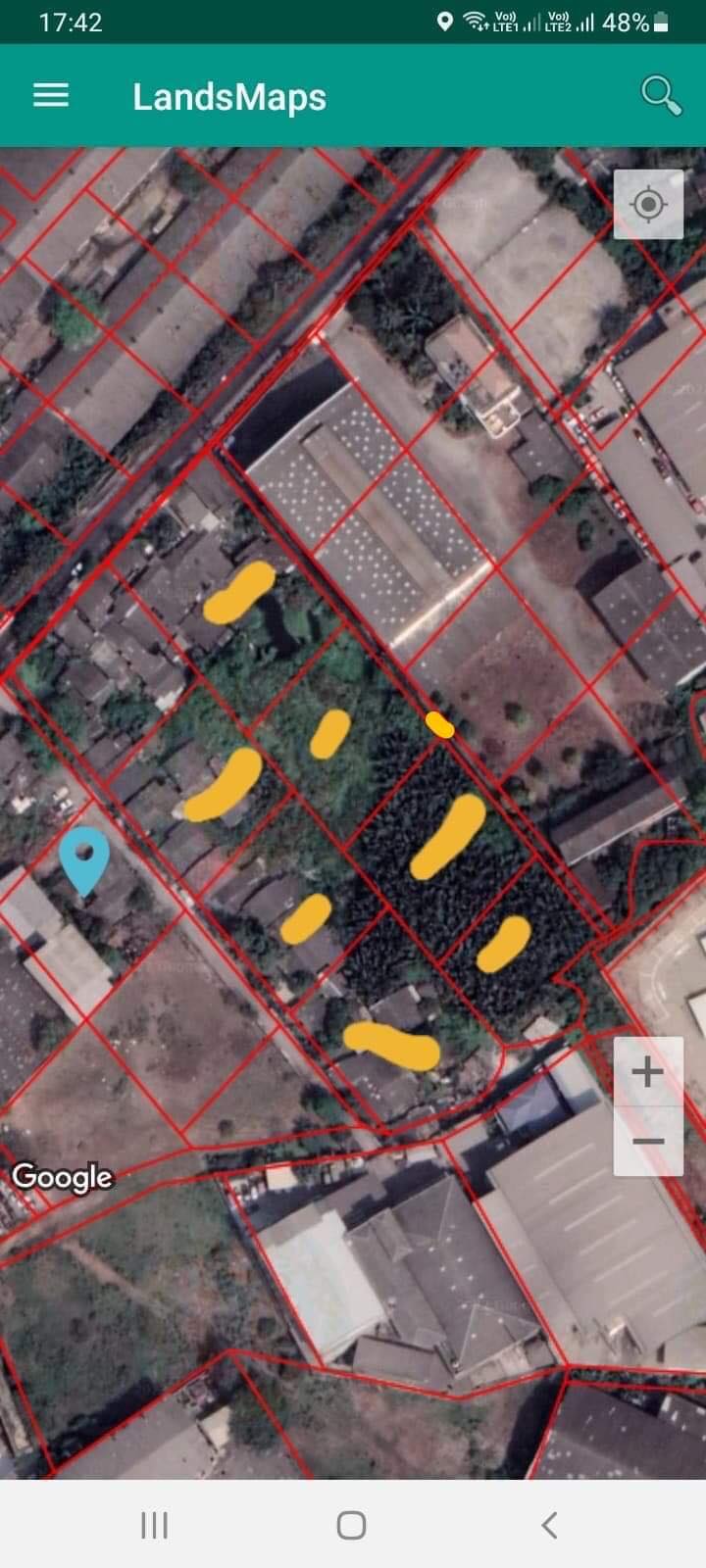Zoom in with the plus button

(648, 1072)
